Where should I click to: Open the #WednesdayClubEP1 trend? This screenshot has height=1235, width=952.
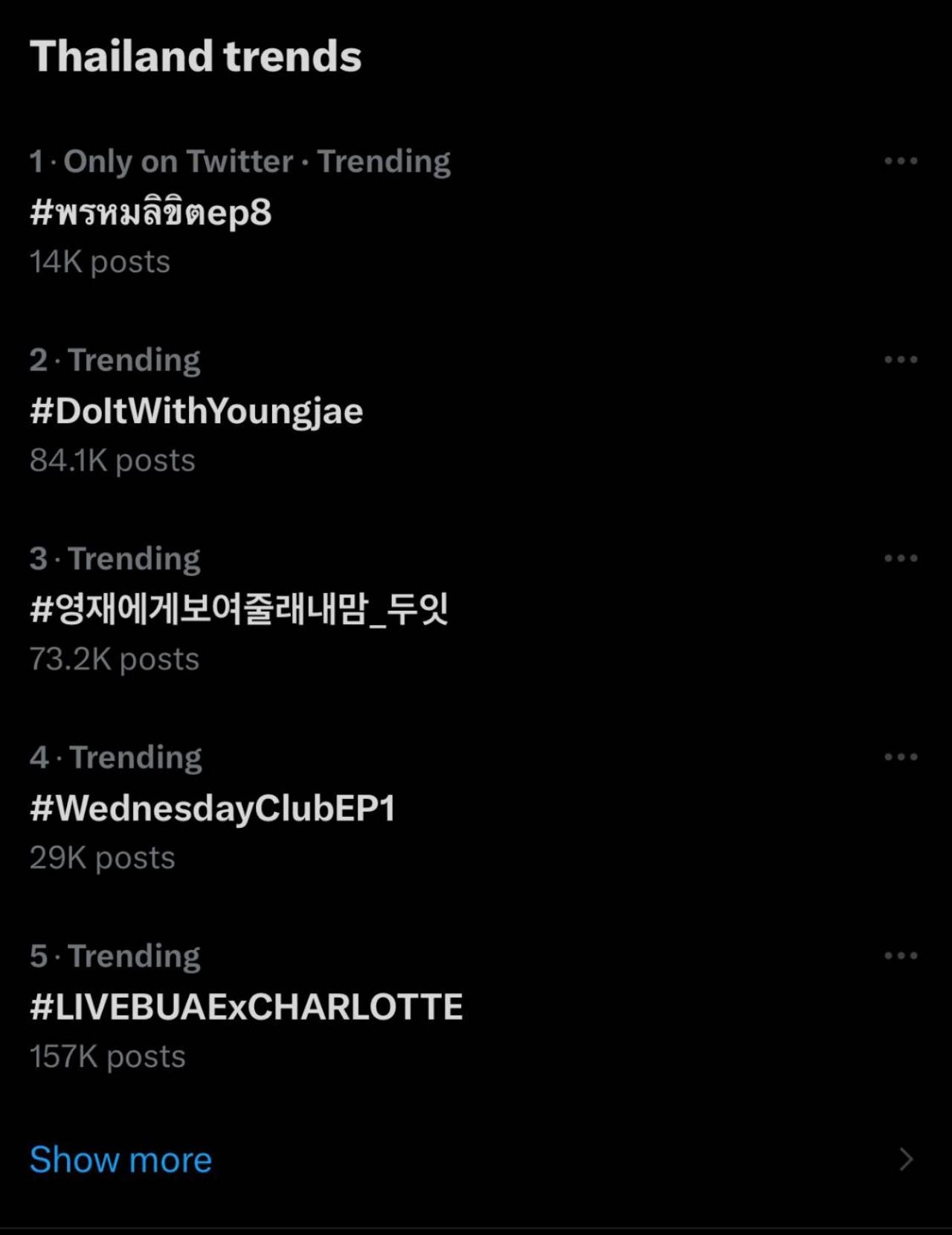pyautogui.click(x=212, y=809)
